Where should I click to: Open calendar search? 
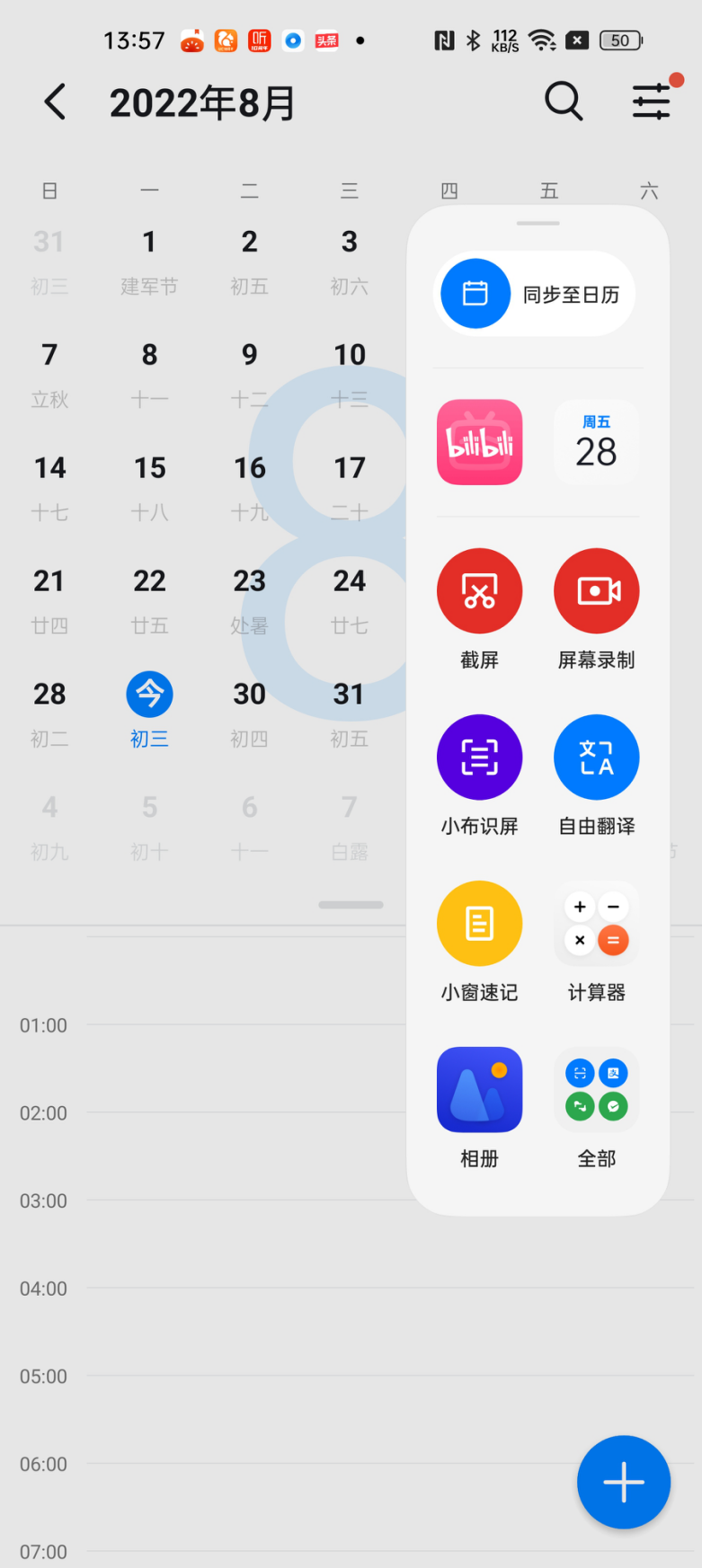(x=564, y=102)
